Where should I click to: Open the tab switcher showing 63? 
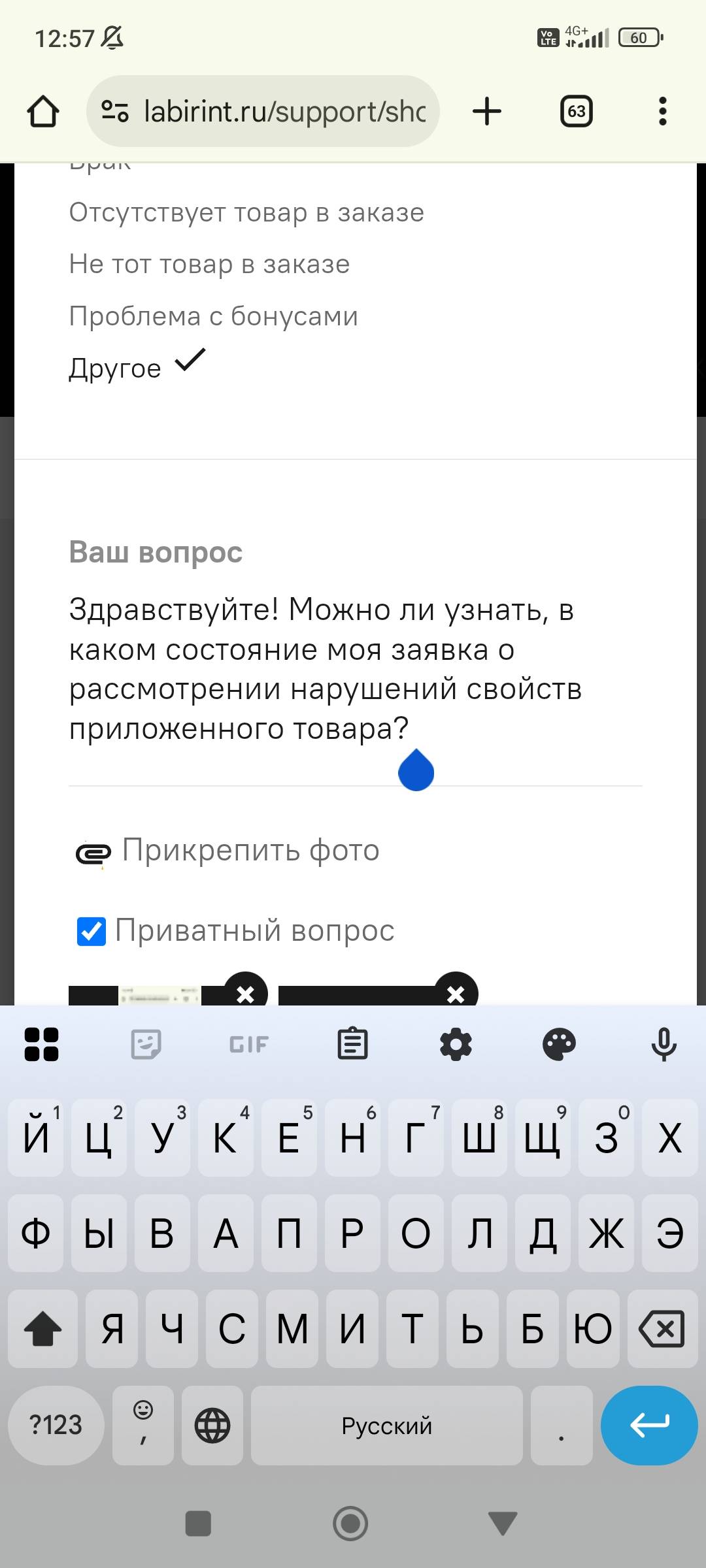[x=577, y=111]
